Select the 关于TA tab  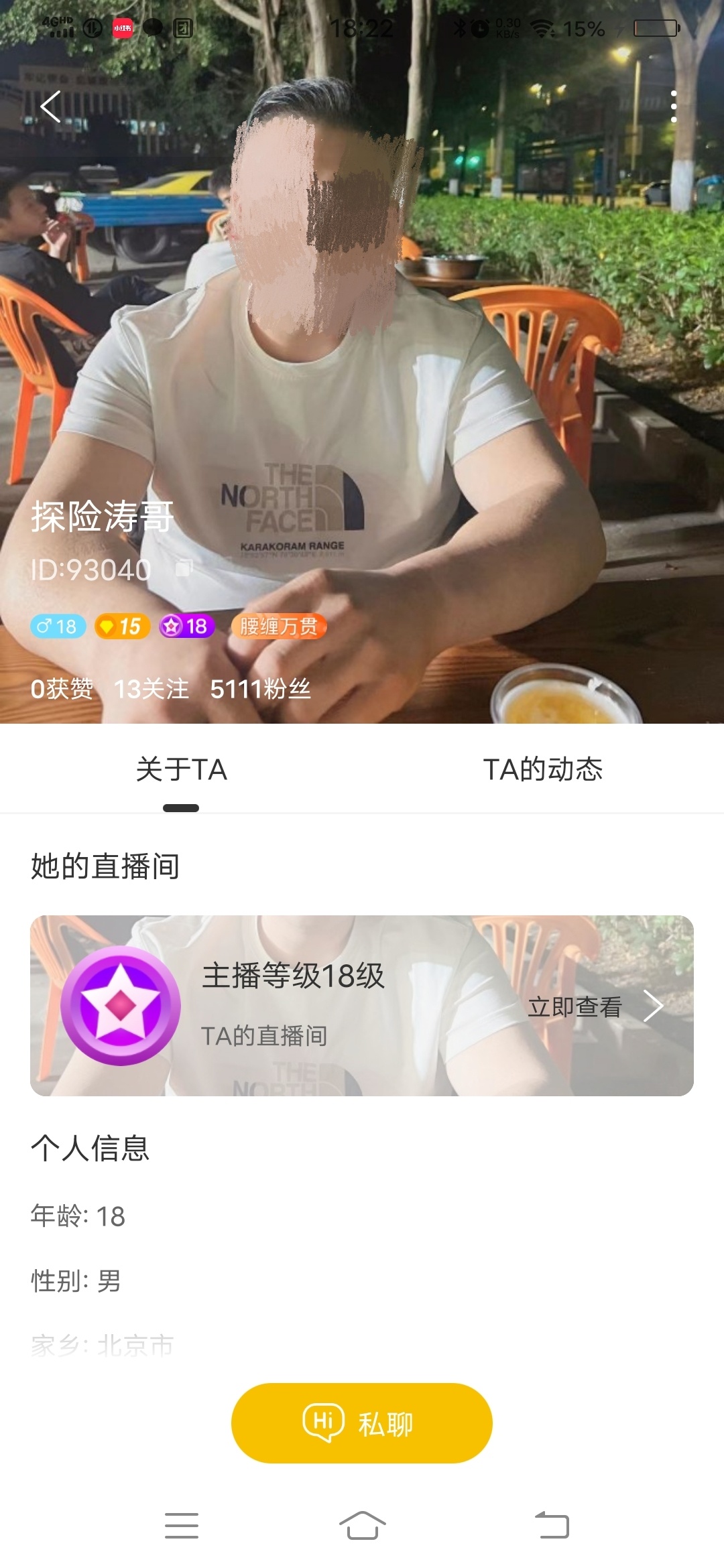click(181, 769)
